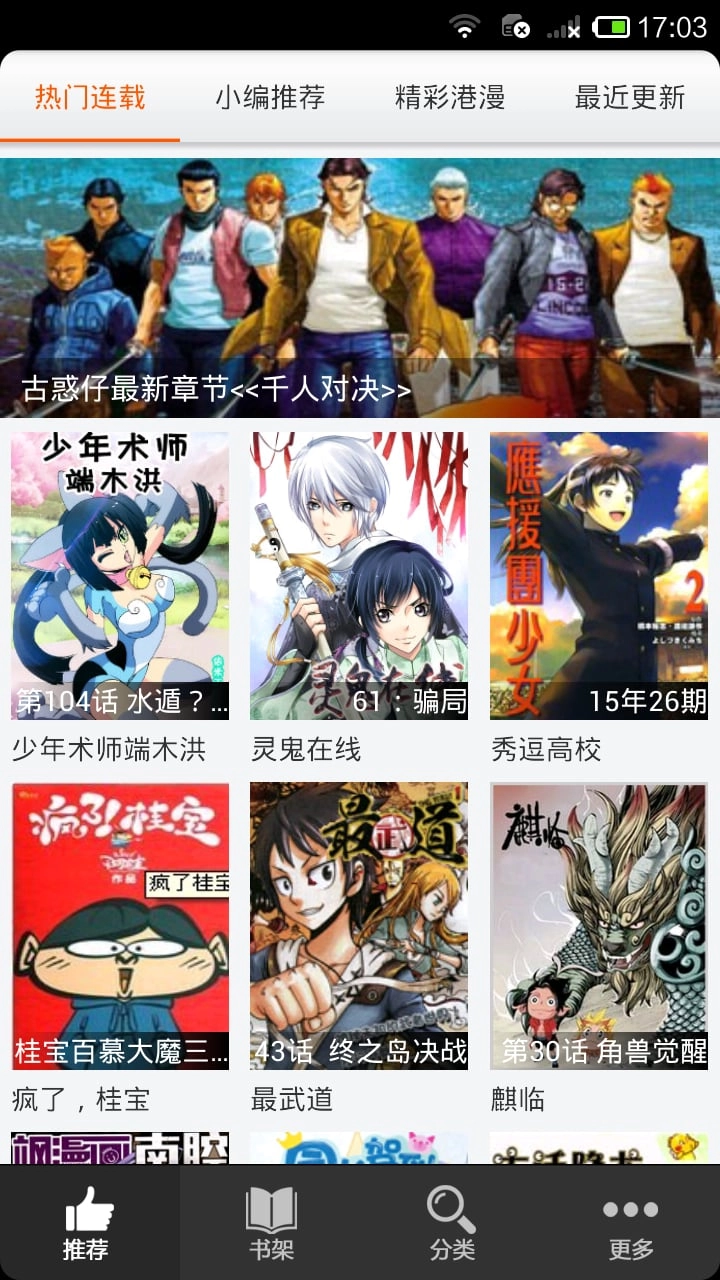This screenshot has width=720, height=1280.
Task: Go to the 书架 bookshelf tab
Action: (271, 1223)
